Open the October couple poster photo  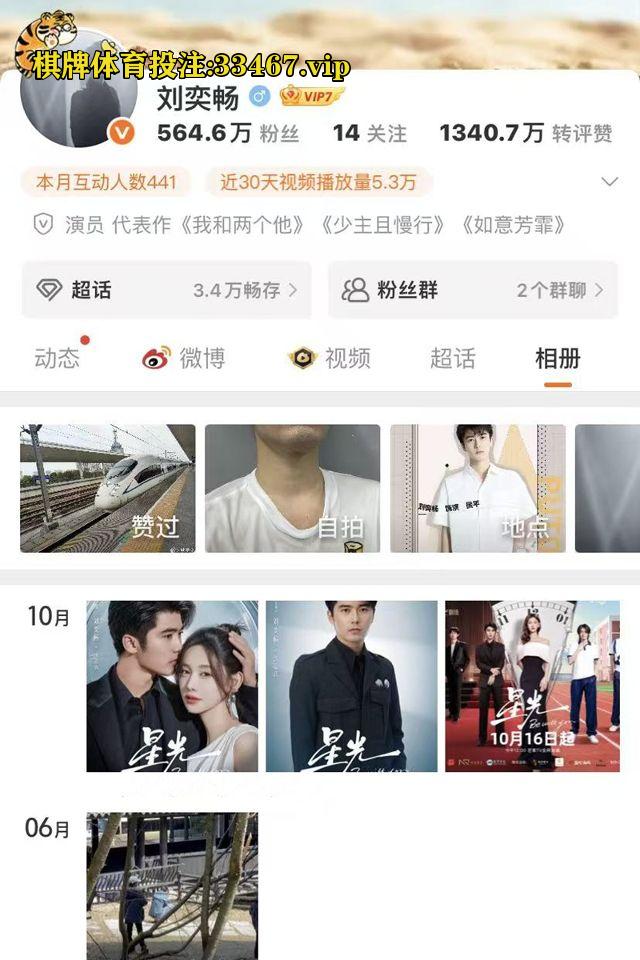coord(172,686)
